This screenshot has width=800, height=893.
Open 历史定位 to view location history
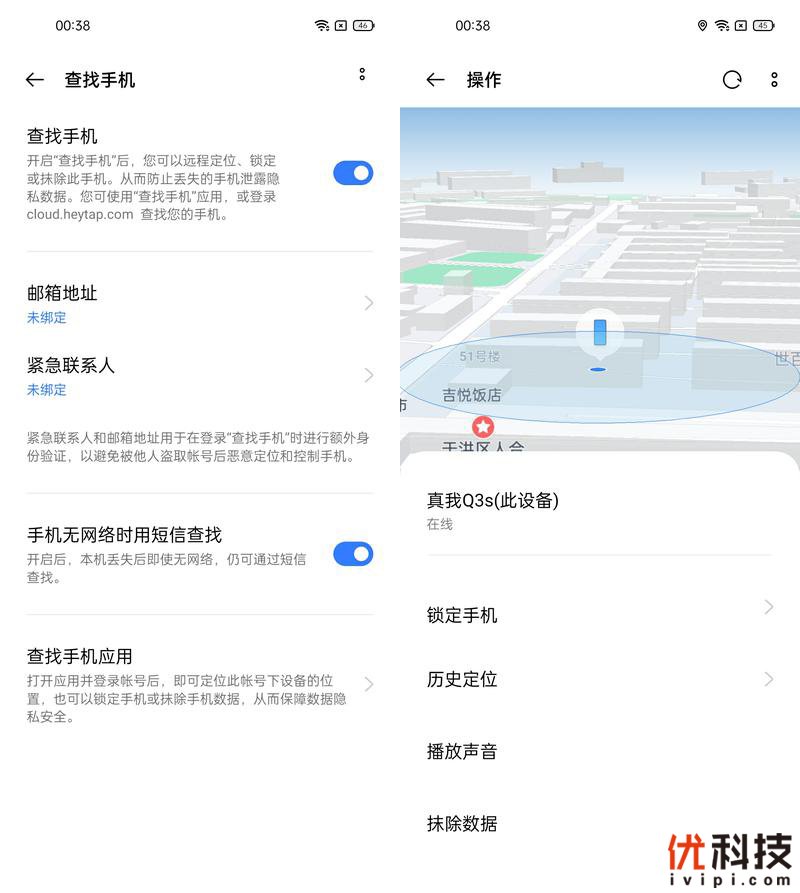[x=600, y=679]
